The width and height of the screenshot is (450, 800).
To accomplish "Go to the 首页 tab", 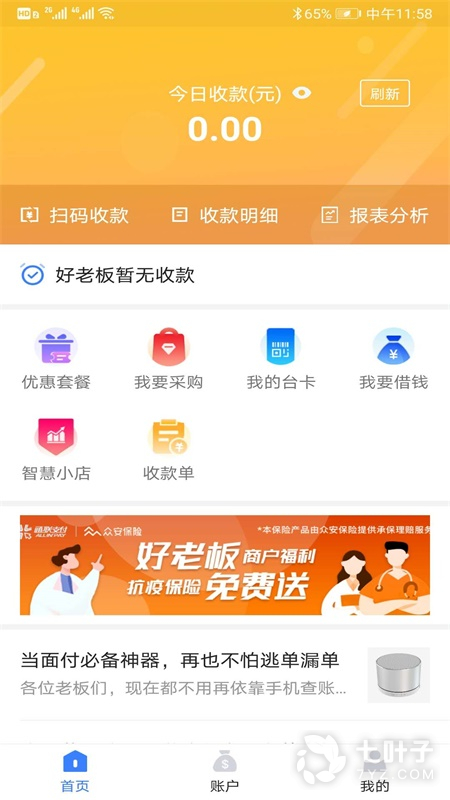I will pos(75,772).
